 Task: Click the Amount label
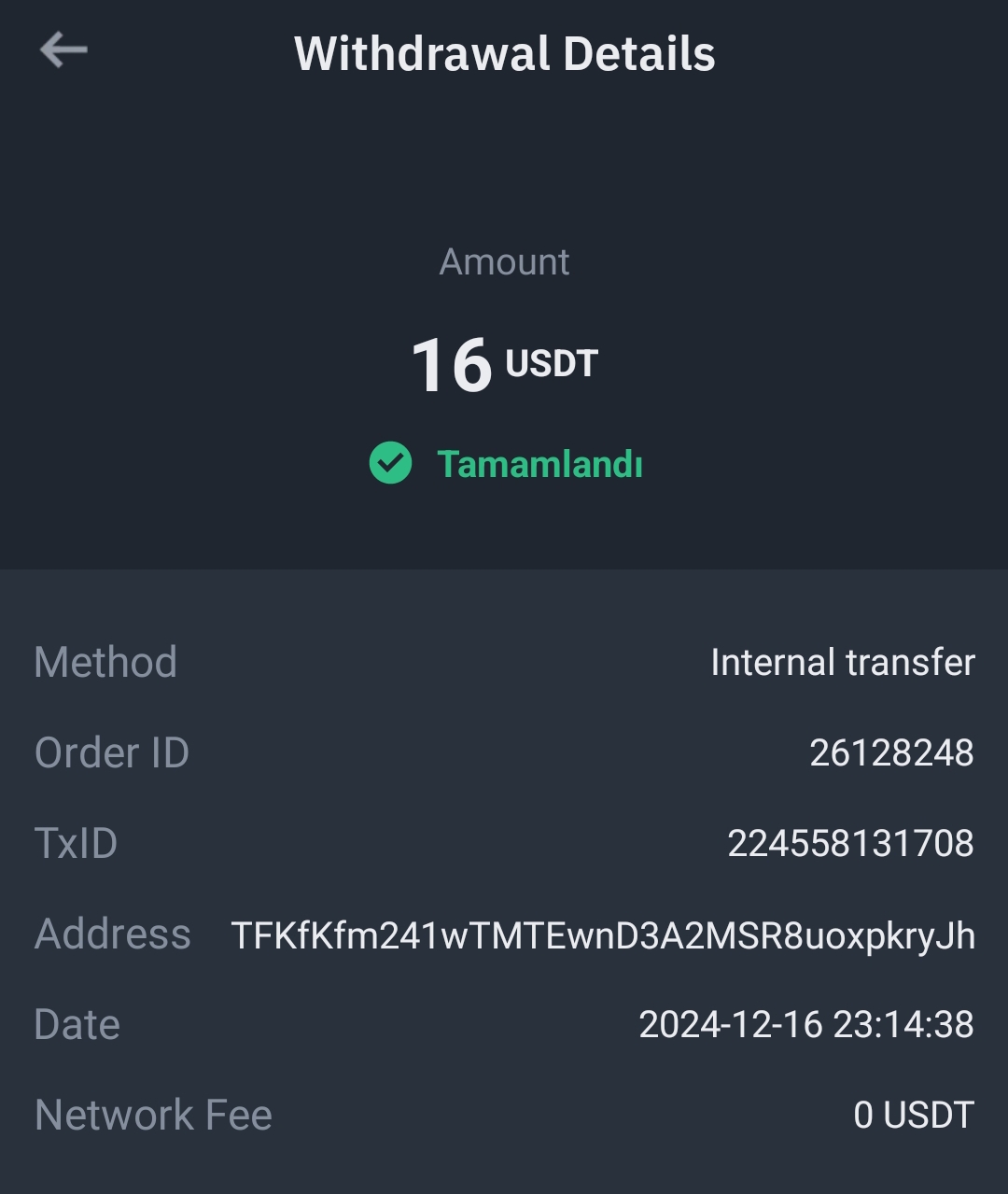(504, 262)
